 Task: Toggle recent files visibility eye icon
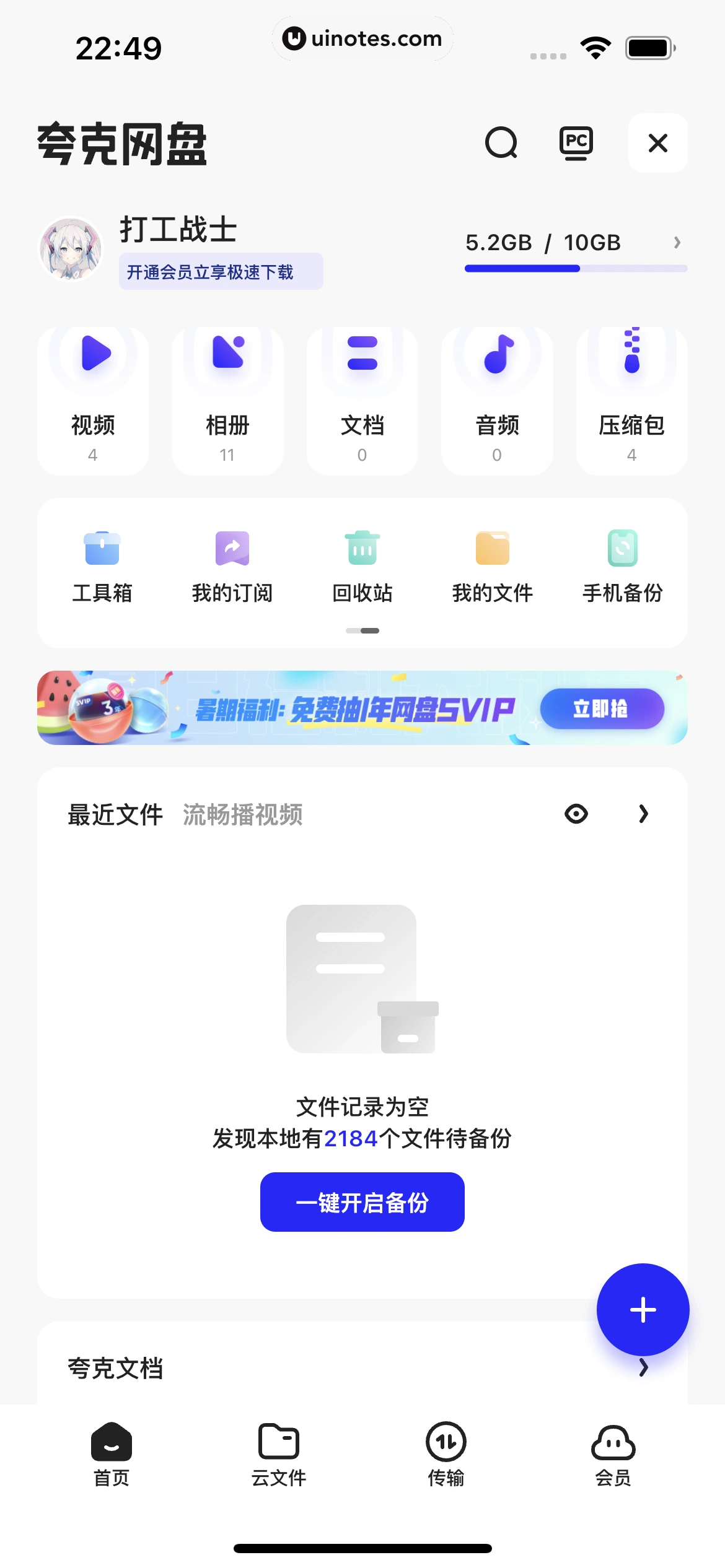575,814
